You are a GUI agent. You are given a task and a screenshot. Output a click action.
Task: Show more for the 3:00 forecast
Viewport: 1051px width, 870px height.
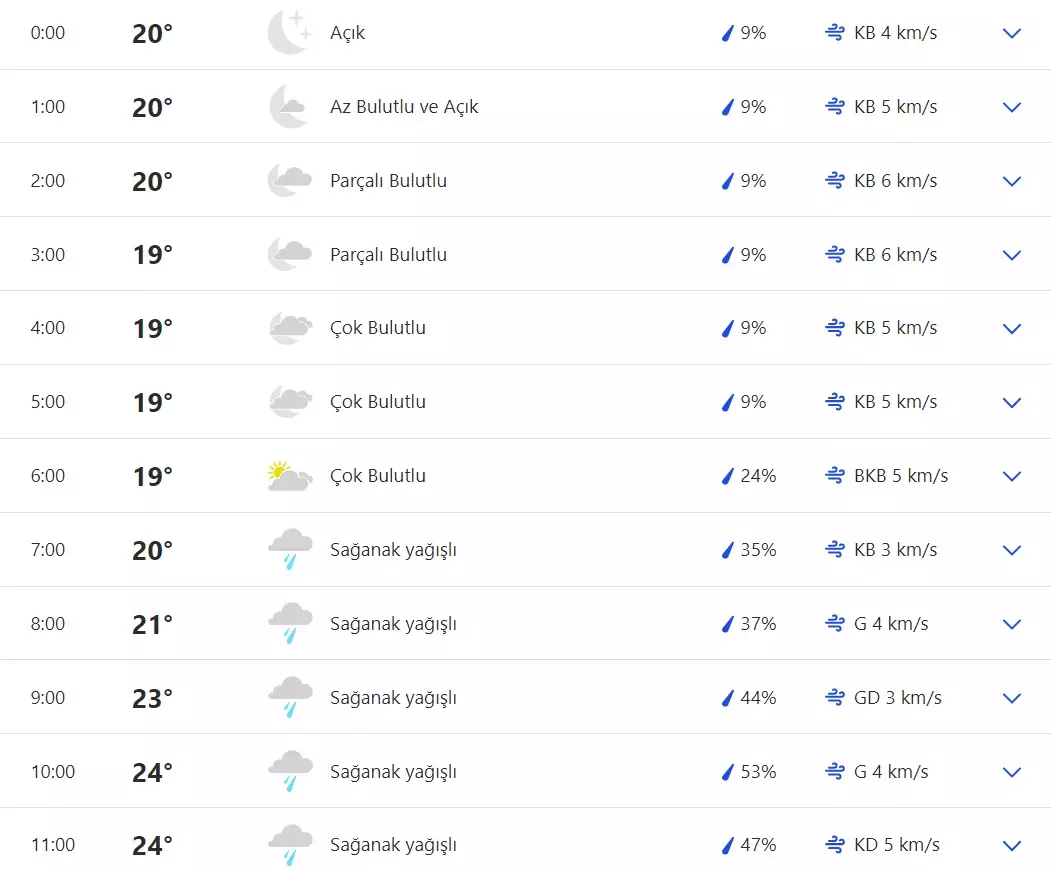pos(1012,255)
